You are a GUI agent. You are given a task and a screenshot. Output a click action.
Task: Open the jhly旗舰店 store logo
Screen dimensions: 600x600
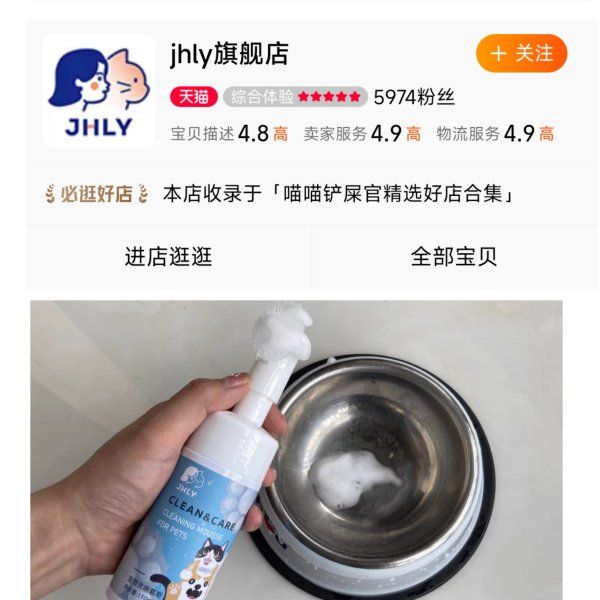98,91
